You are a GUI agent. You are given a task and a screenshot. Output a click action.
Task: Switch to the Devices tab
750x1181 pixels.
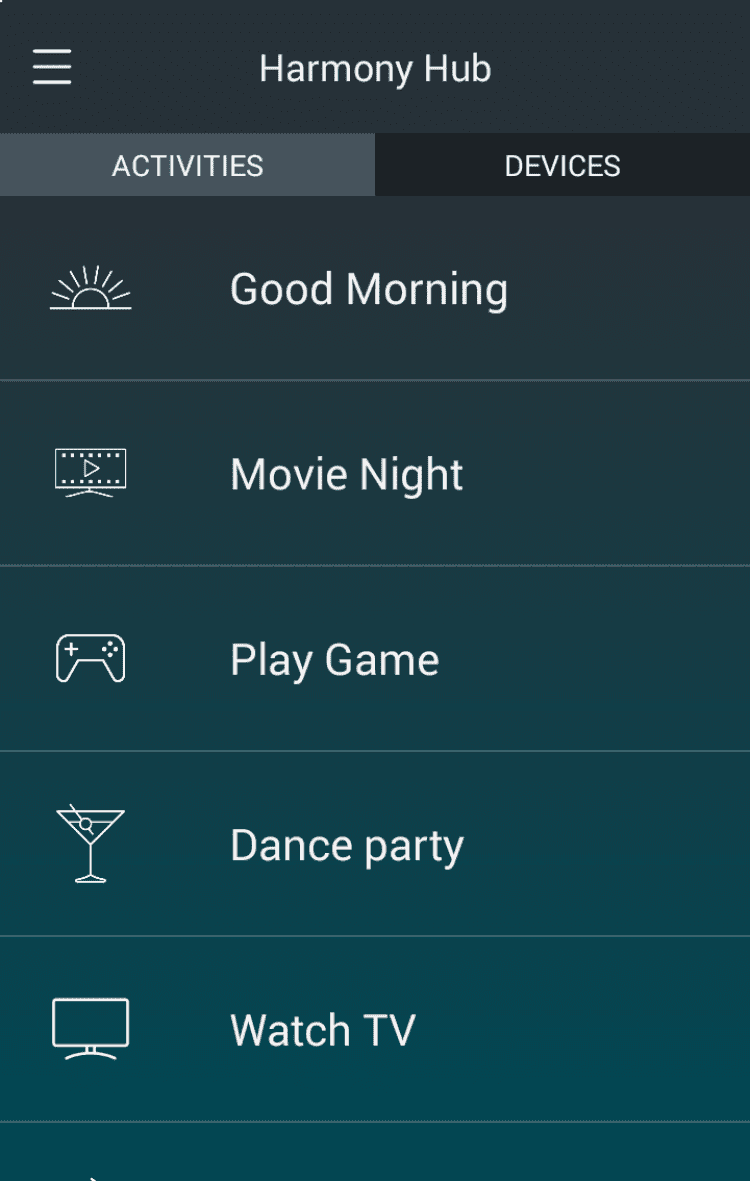[x=562, y=165]
